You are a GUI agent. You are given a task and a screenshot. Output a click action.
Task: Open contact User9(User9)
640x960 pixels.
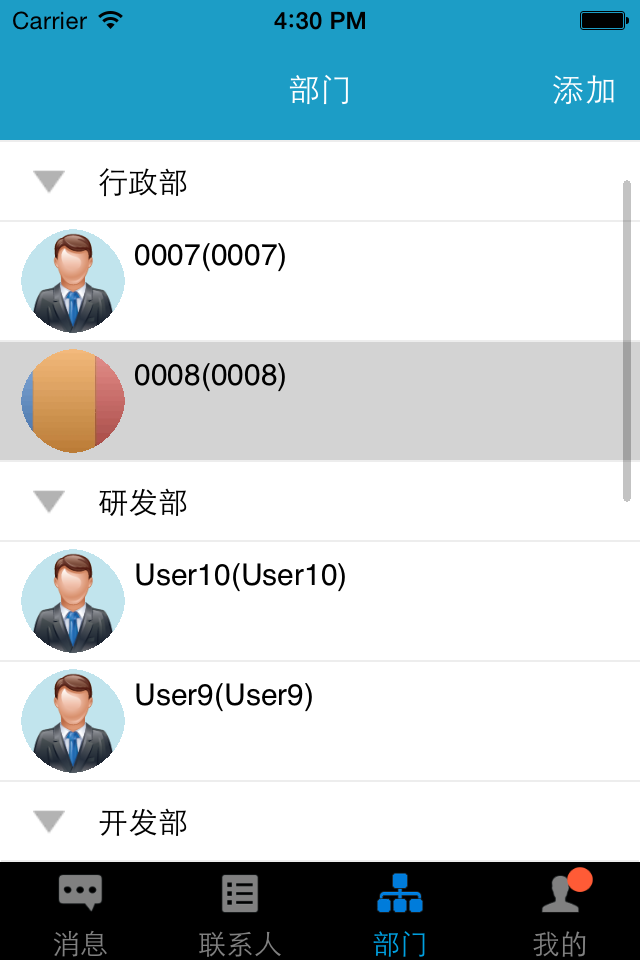[x=320, y=721]
